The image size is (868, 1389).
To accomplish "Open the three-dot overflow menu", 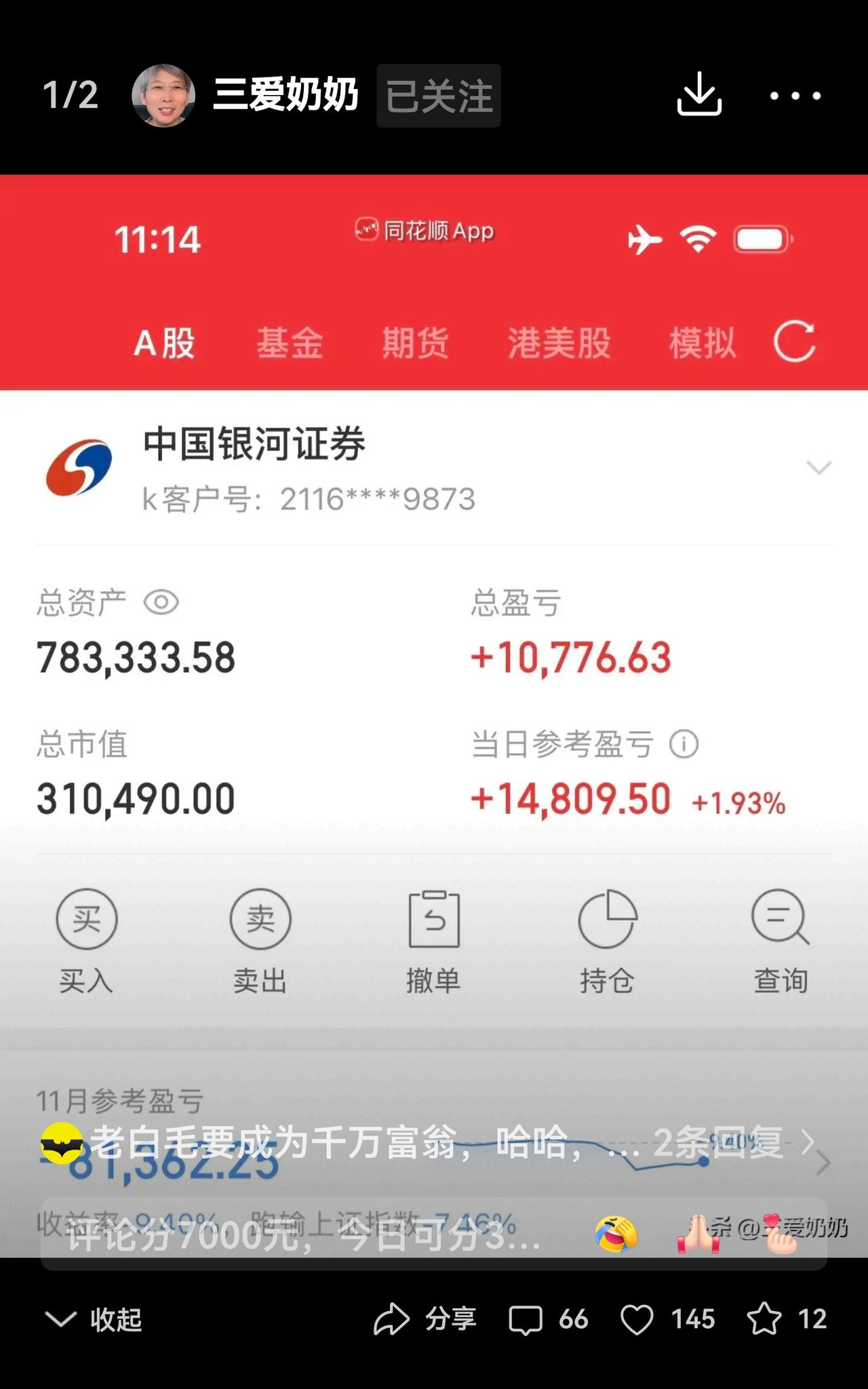I will pyautogui.click(x=795, y=96).
